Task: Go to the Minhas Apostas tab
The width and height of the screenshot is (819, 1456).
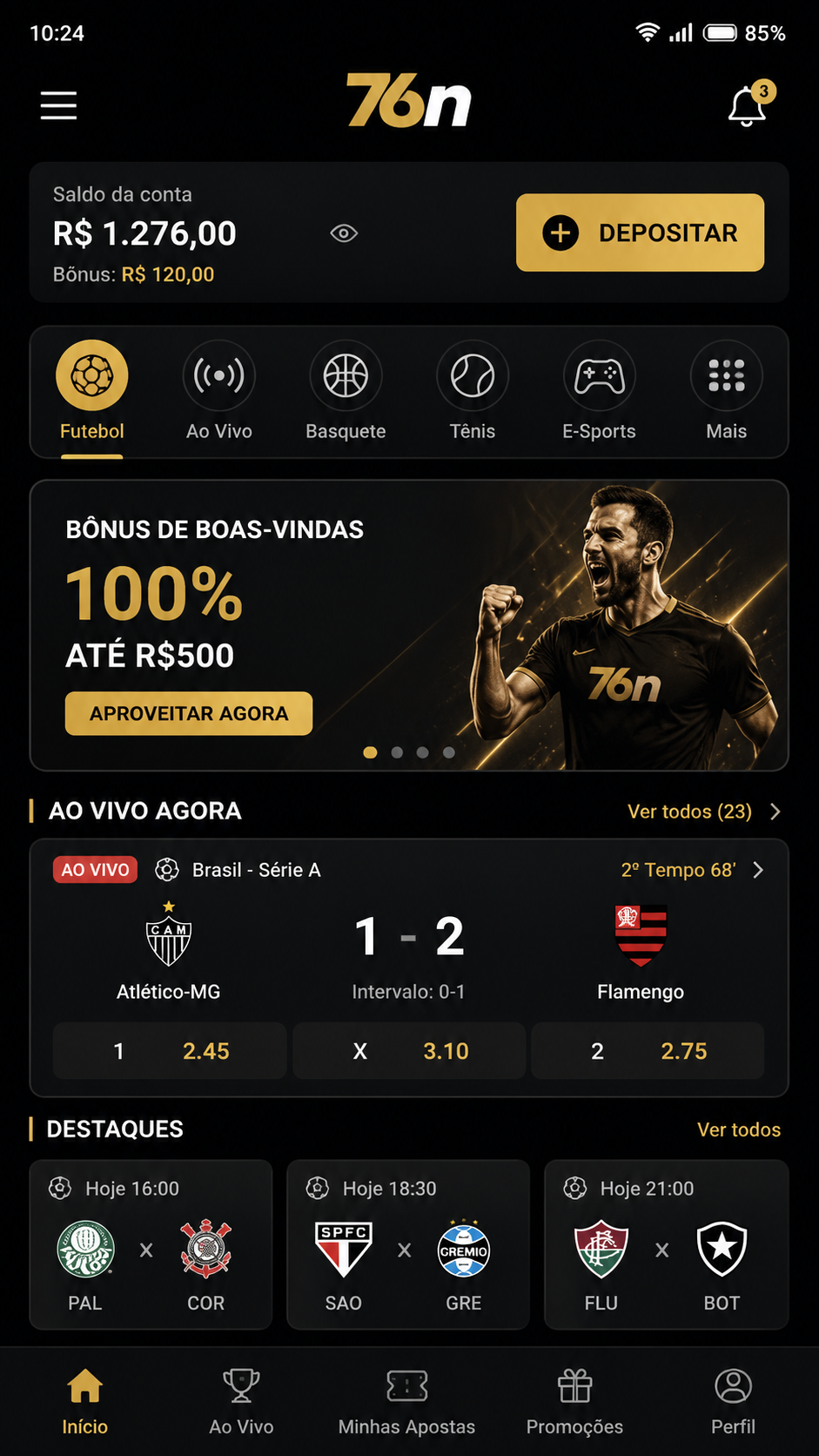Action: point(406,1402)
